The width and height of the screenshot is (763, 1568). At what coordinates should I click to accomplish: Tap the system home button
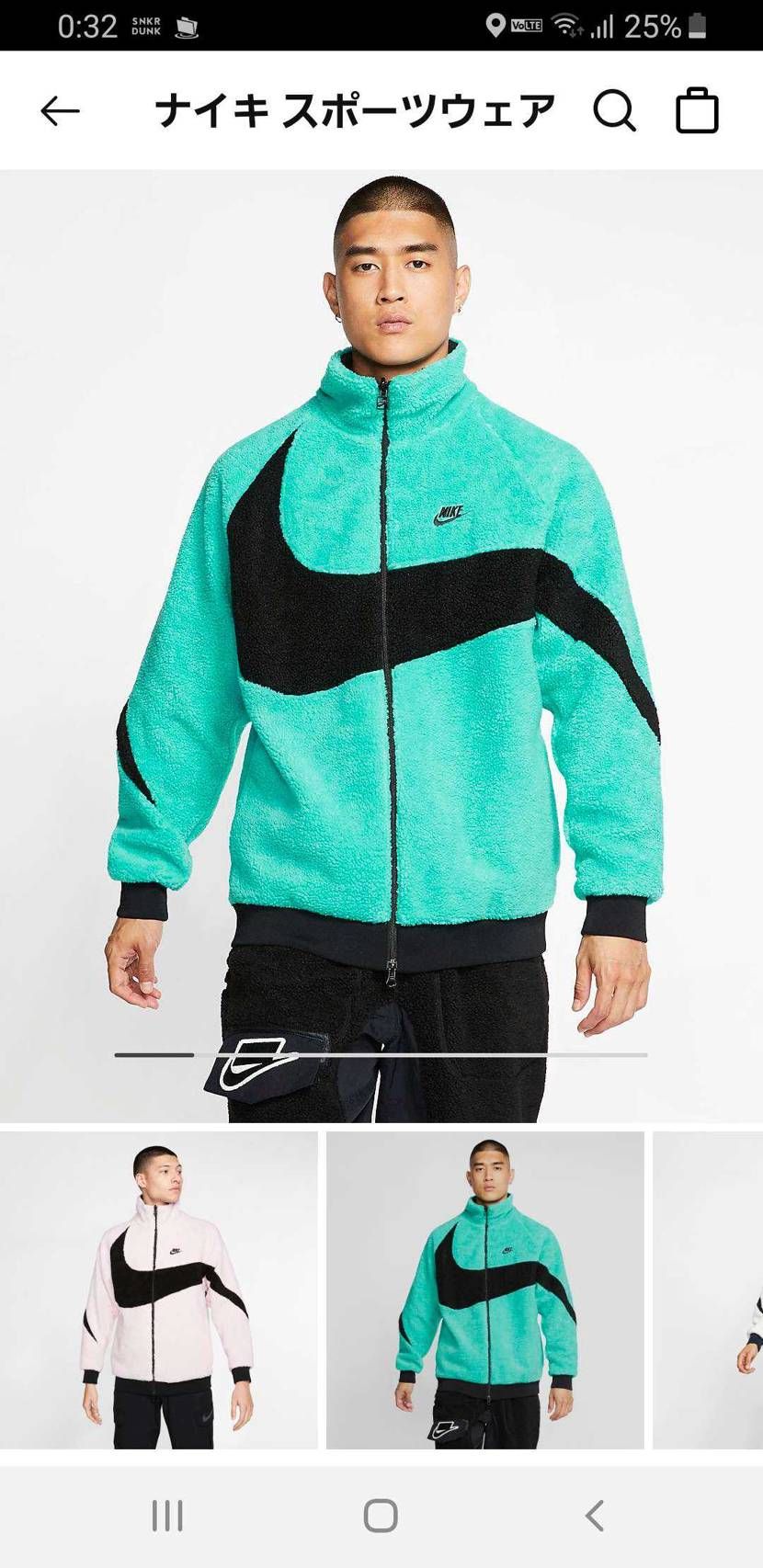[381, 1516]
